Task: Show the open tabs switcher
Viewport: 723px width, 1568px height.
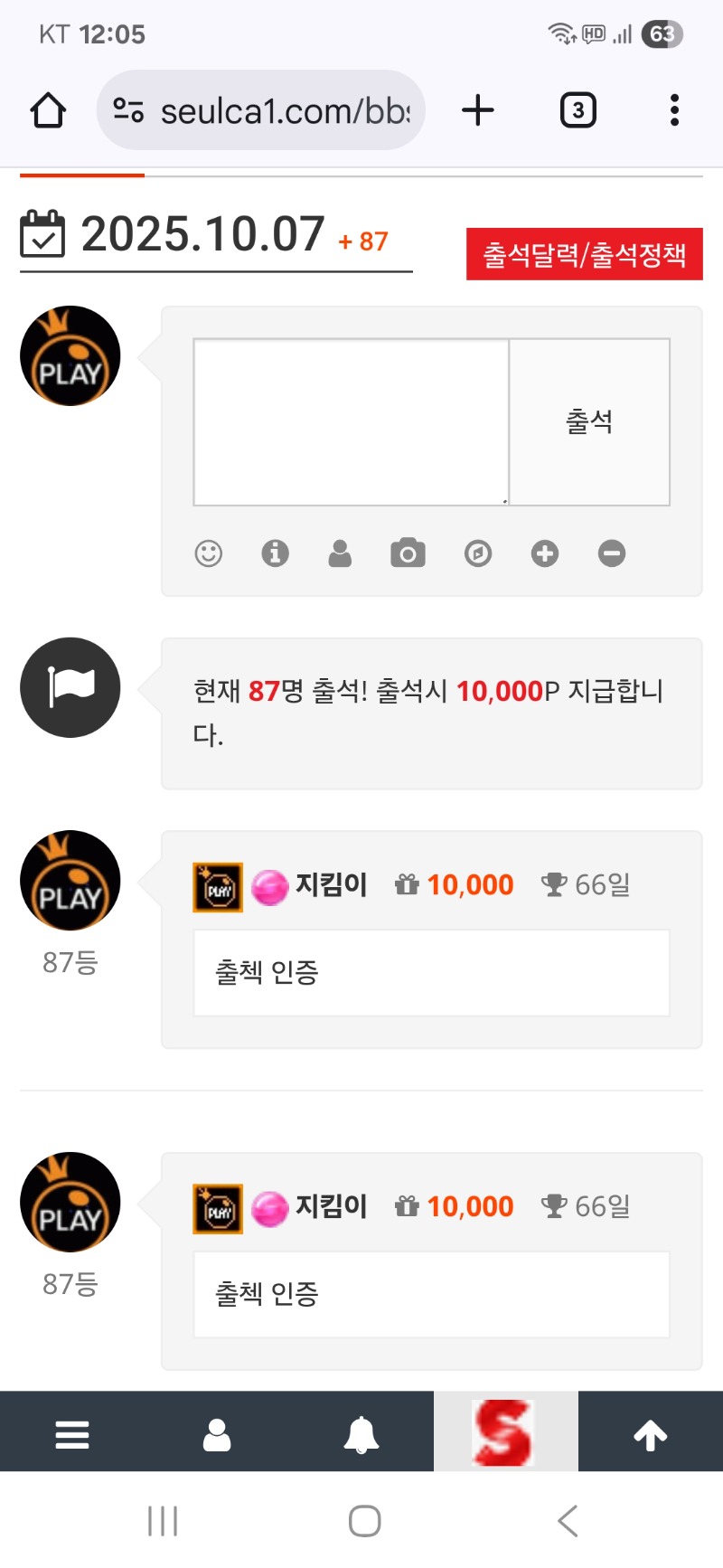Action: coord(577,110)
